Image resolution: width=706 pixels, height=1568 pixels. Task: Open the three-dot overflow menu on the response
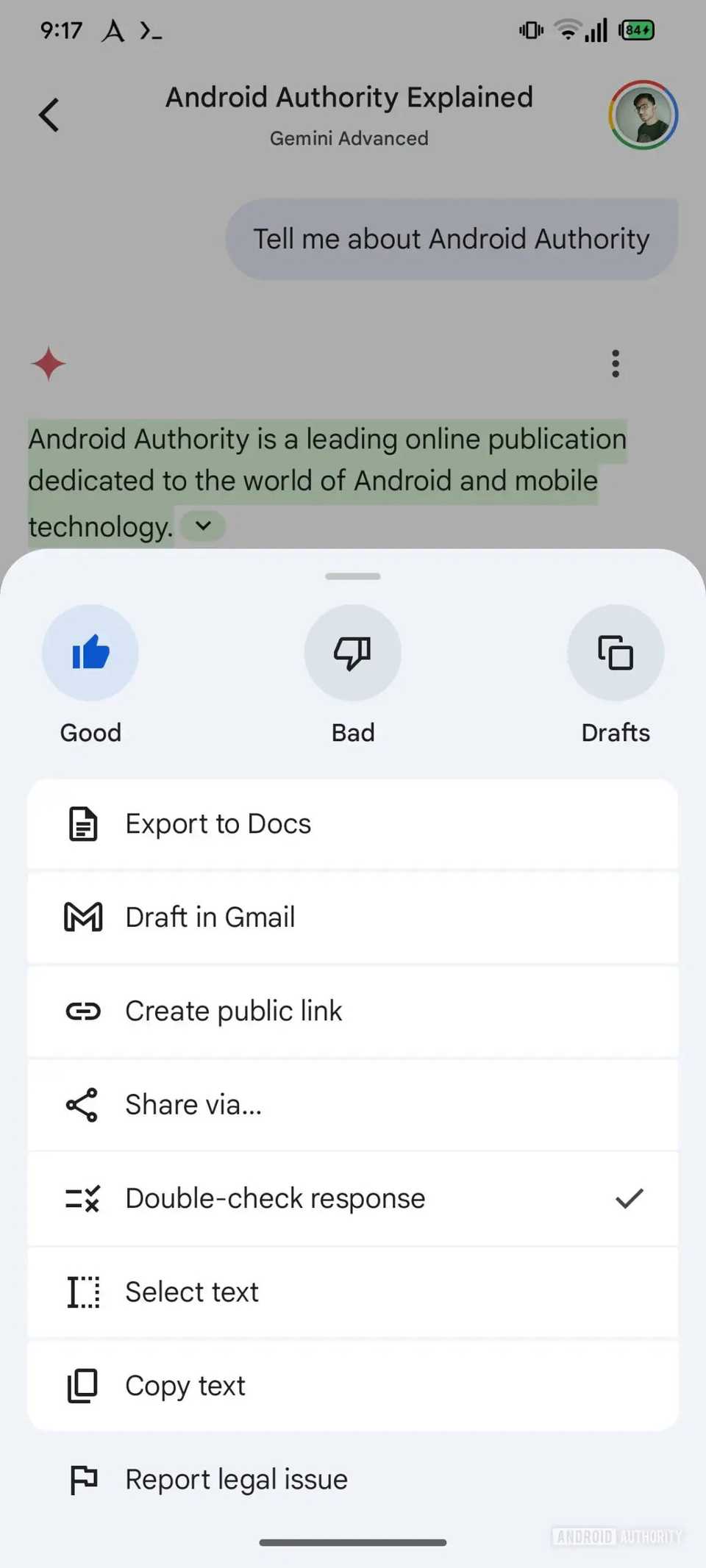tap(616, 363)
